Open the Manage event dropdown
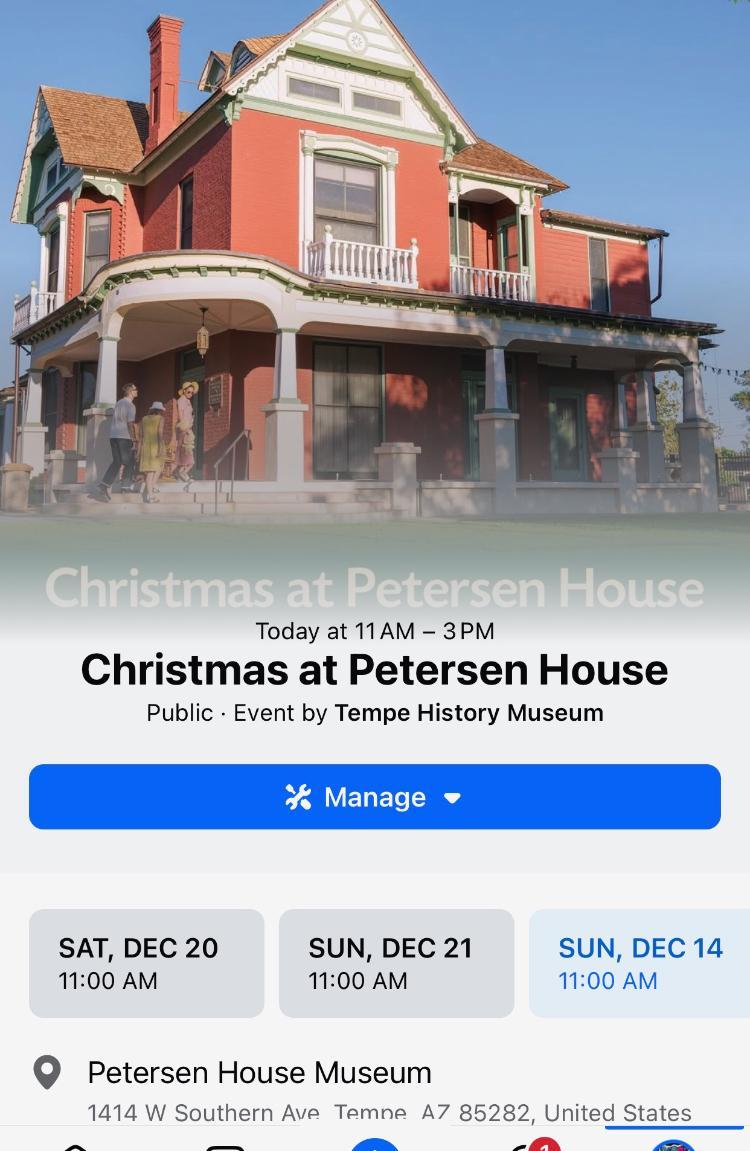The image size is (750, 1151). tap(374, 797)
